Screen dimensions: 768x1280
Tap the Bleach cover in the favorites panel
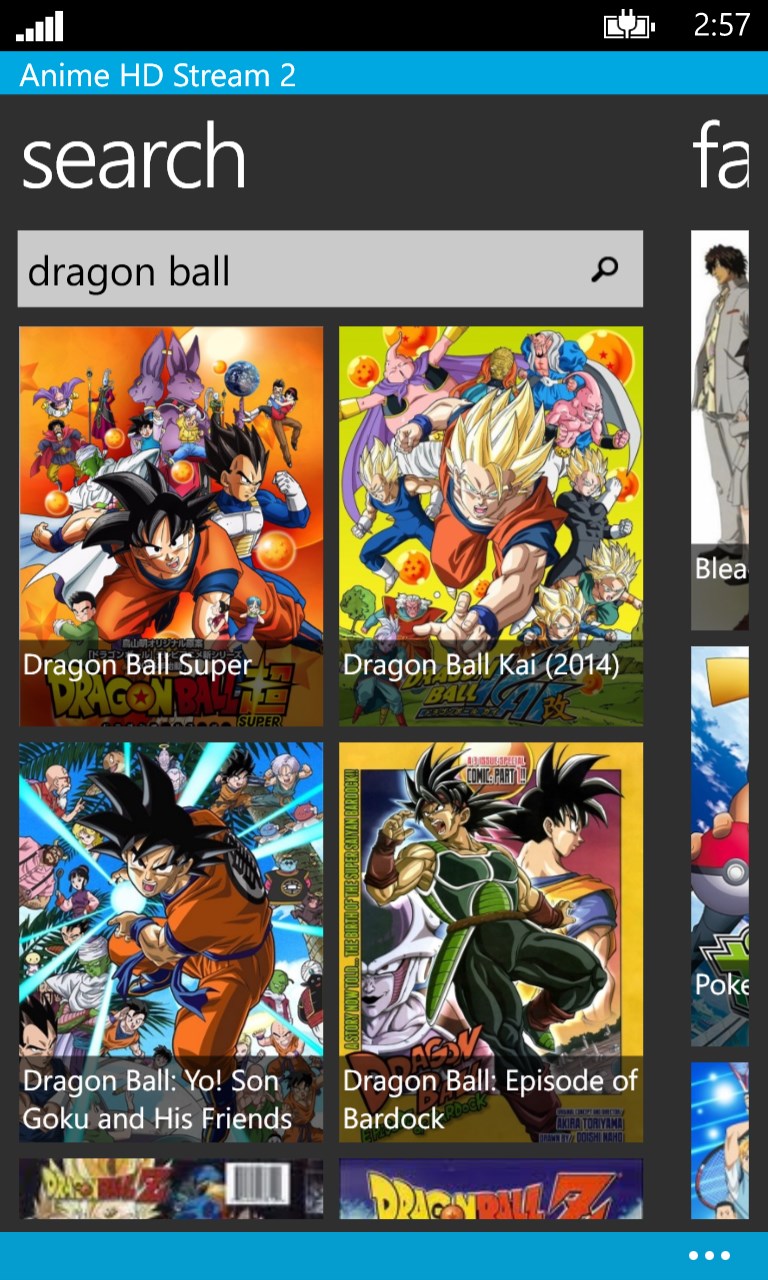coord(722,420)
